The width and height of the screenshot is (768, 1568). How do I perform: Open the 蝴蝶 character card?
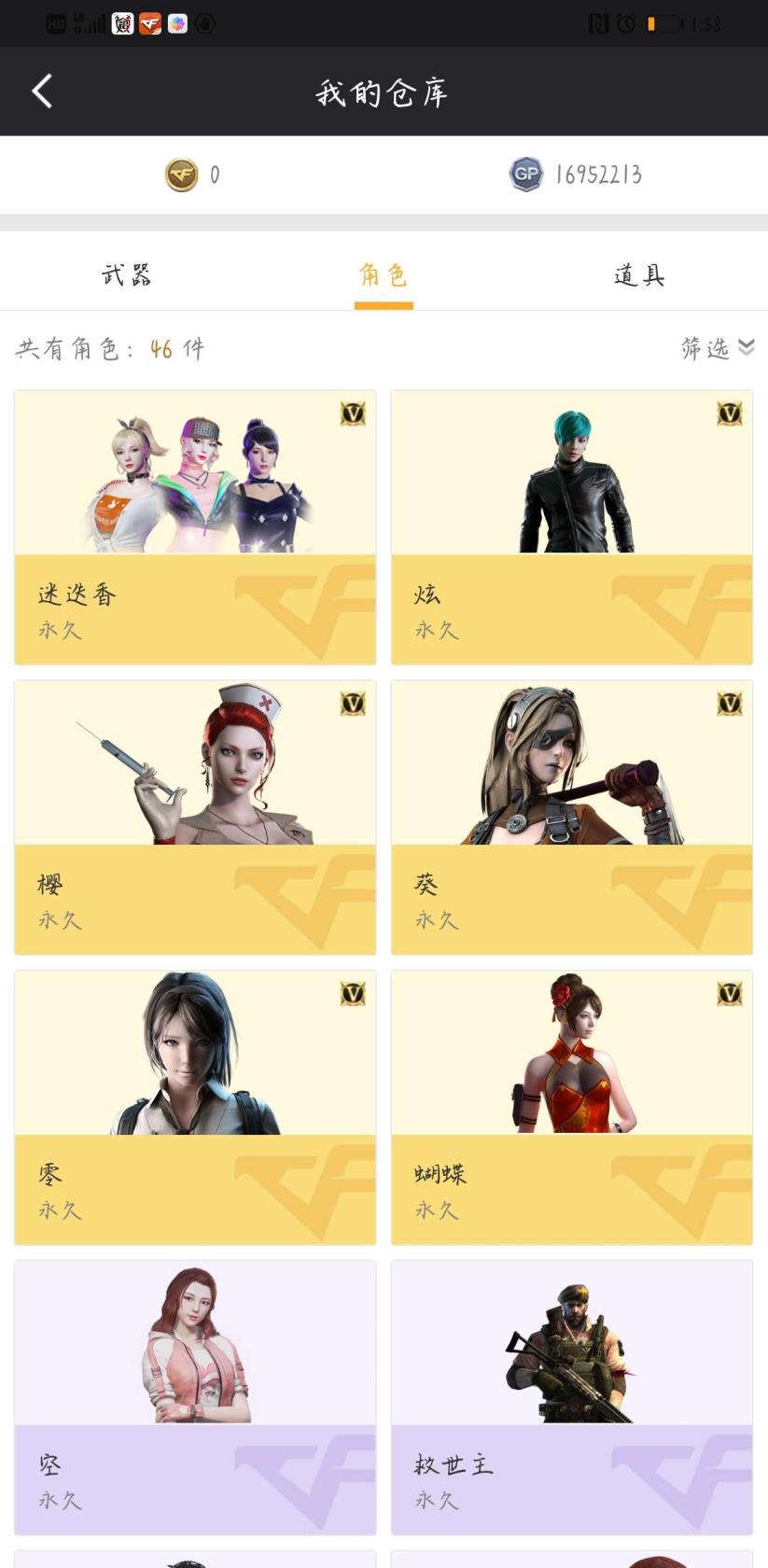tap(571, 1107)
